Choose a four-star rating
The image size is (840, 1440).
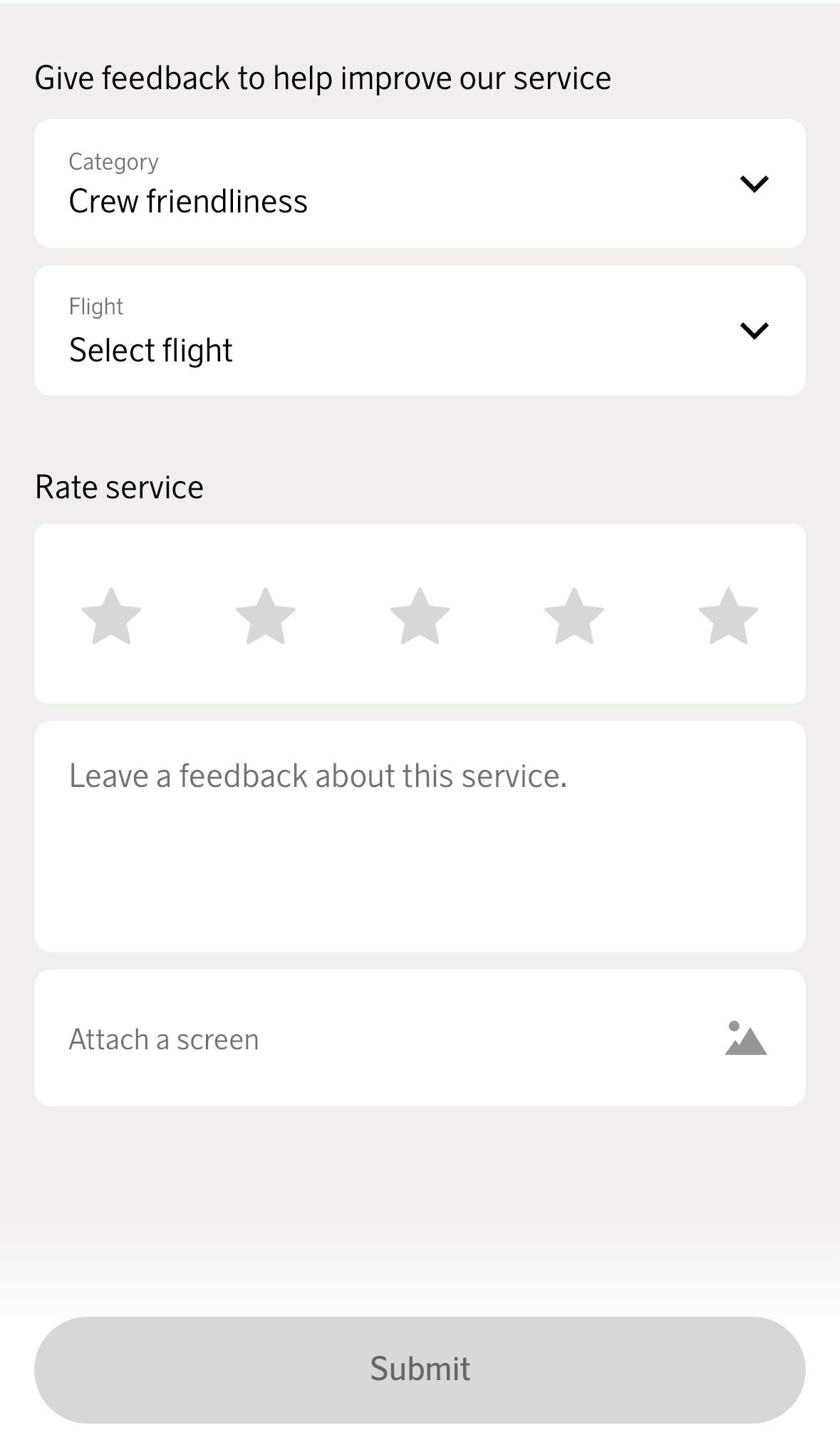574,616
